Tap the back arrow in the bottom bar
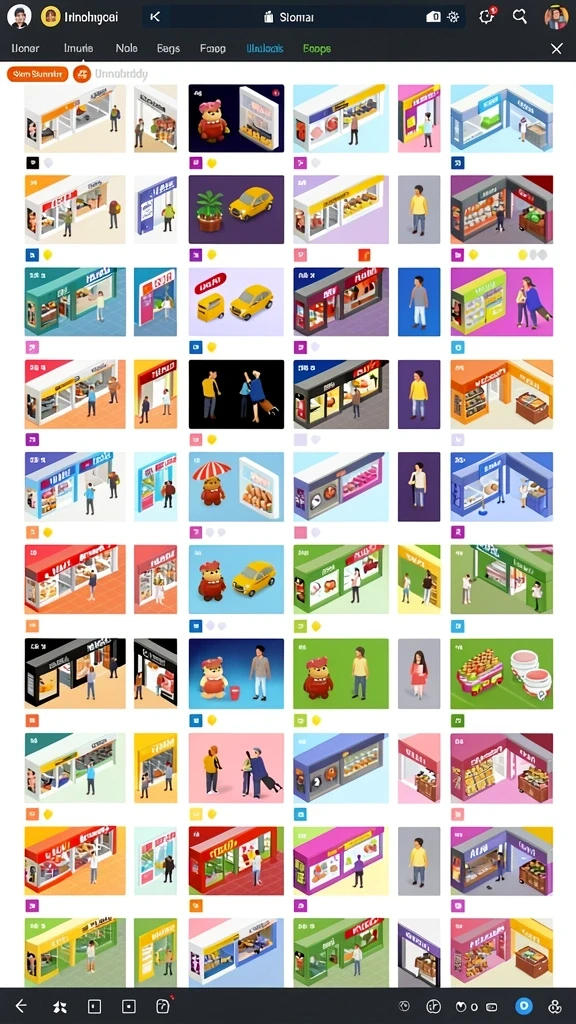Image resolution: width=576 pixels, height=1024 pixels. tap(21, 1006)
